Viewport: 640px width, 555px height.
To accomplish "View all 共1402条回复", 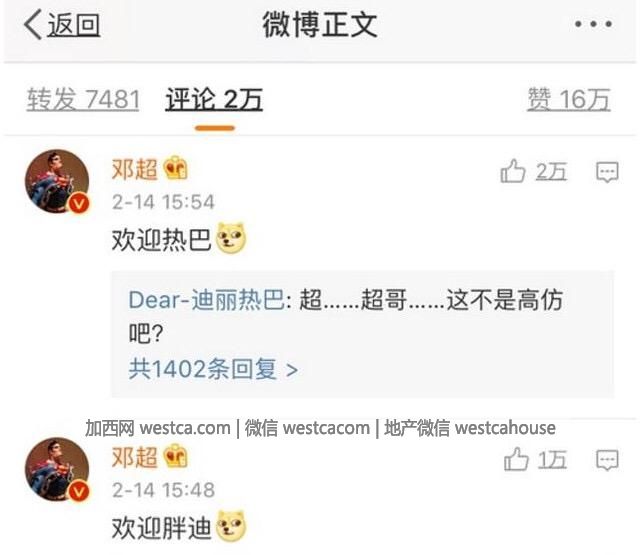I will 213,368.
